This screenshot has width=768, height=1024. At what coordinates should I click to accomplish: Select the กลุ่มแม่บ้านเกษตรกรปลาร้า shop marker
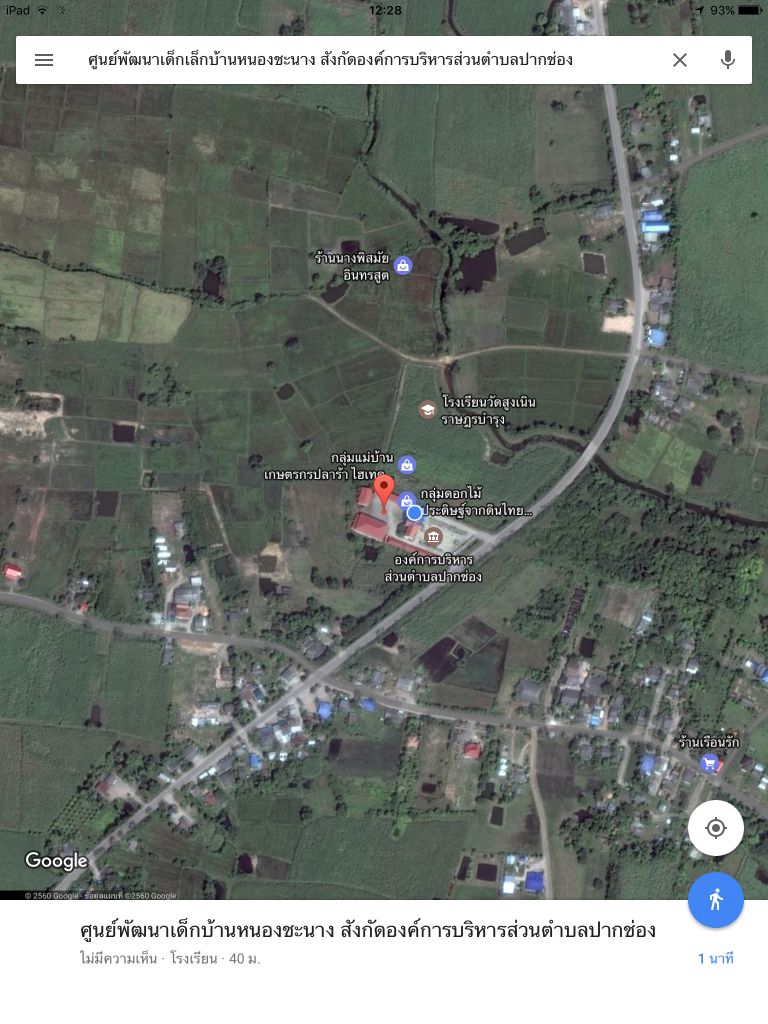click(x=407, y=464)
